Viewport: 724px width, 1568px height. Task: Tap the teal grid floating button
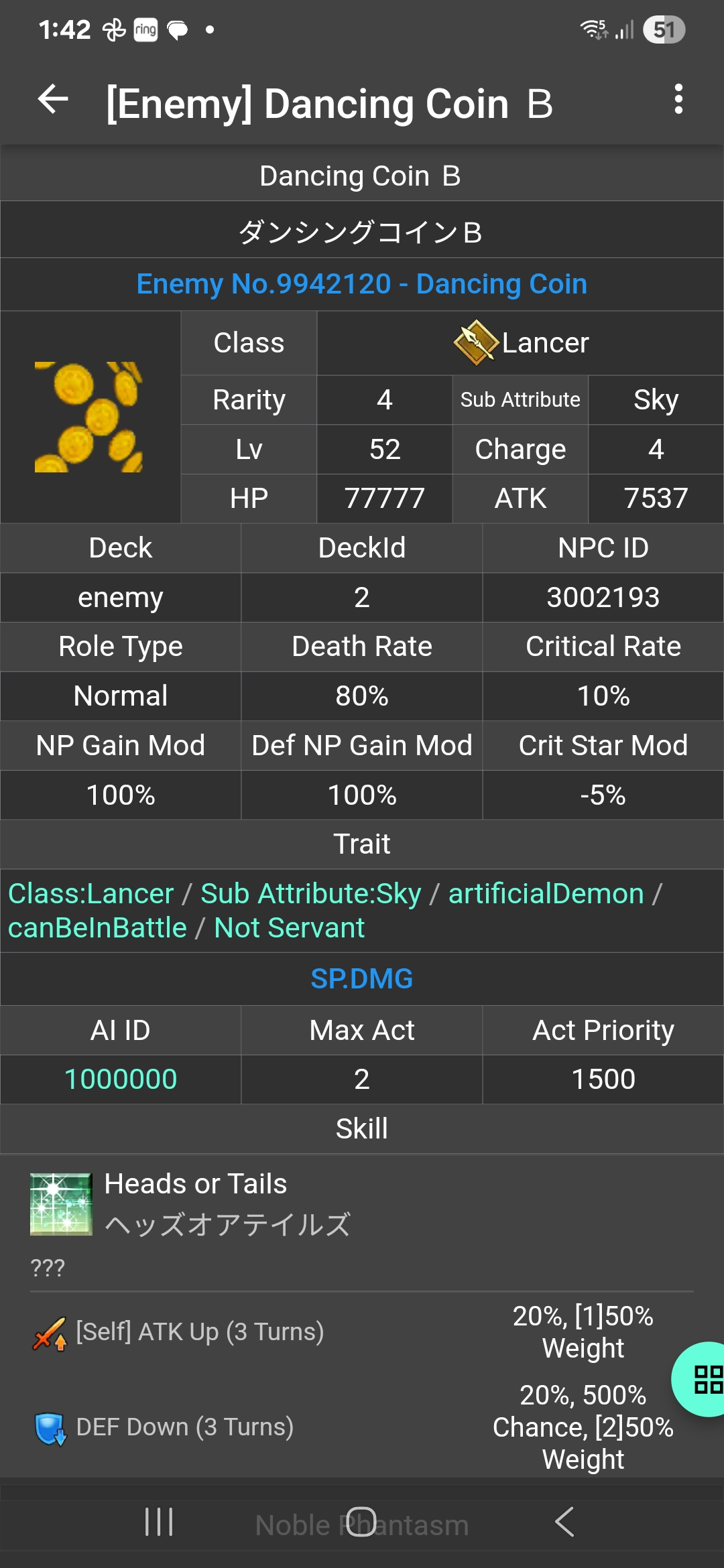tap(704, 1379)
